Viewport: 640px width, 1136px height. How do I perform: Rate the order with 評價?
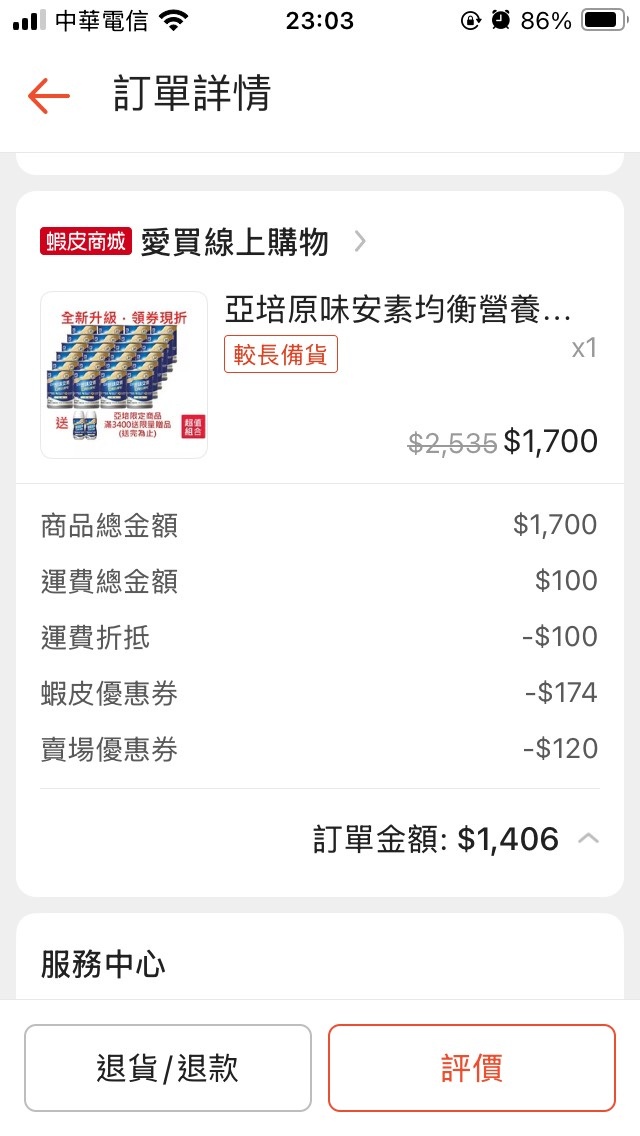[x=472, y=1068]
